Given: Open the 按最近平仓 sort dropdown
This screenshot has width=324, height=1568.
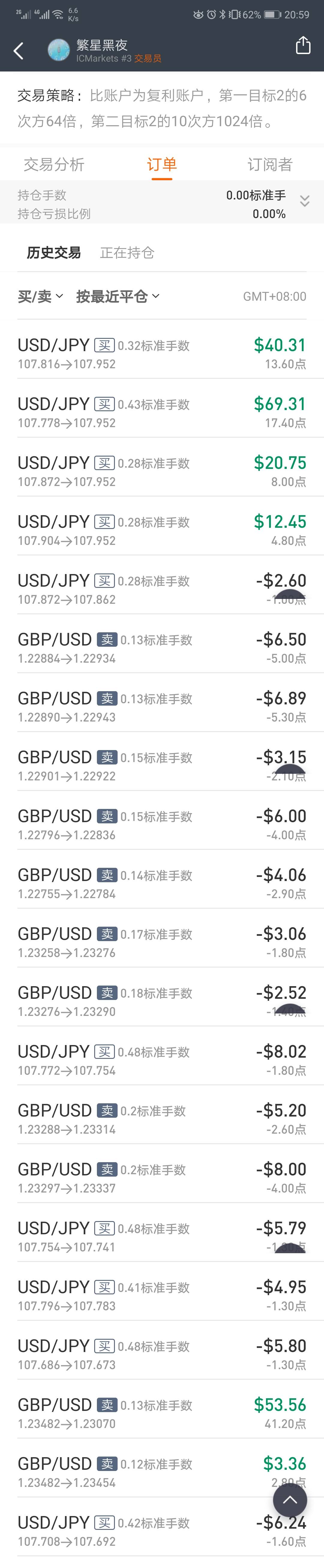Looking at the screenshot, I should (x=117, y=296).
